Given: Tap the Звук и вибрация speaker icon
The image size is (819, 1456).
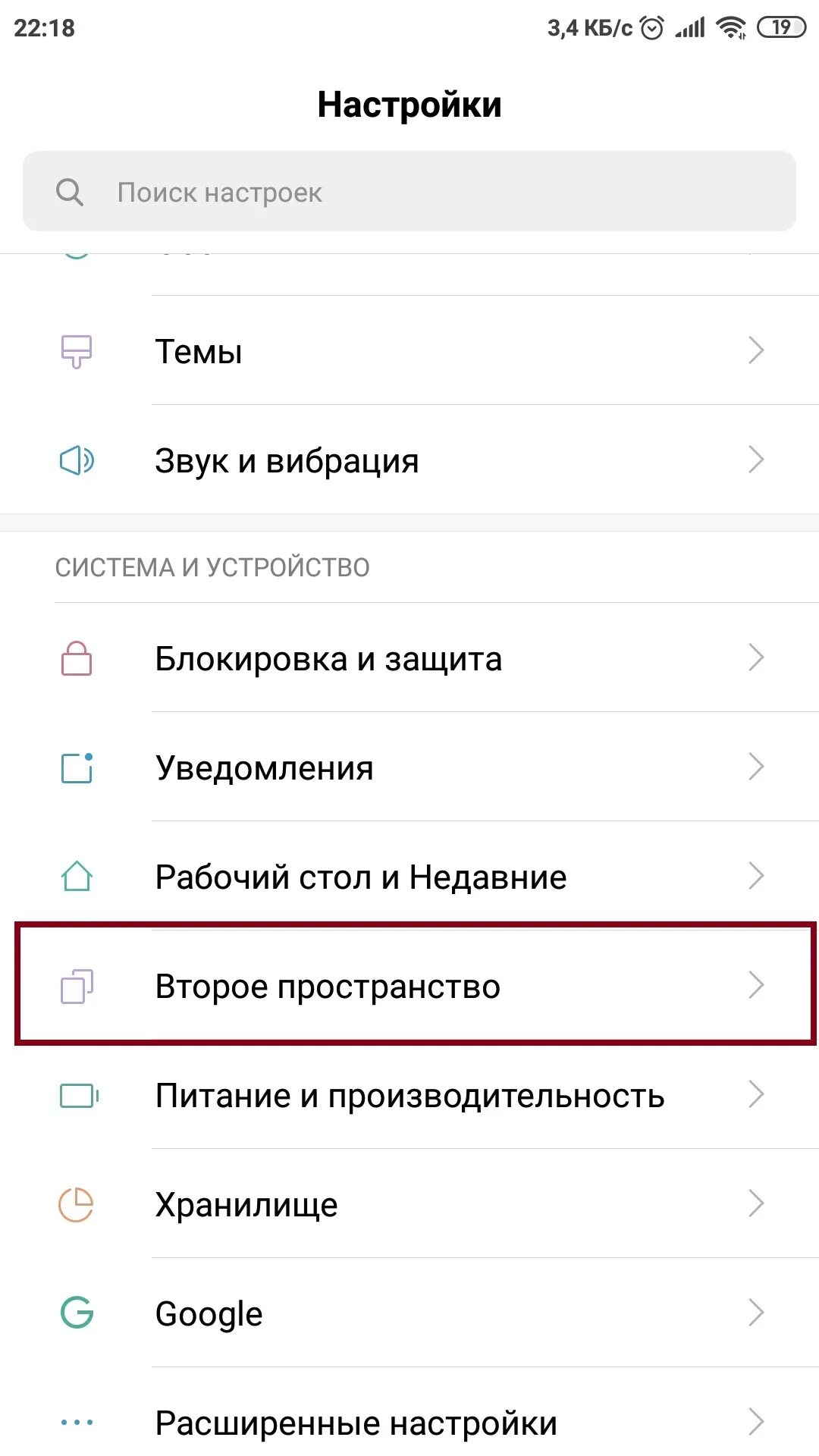Looking at the screenshot, I should pos(75,460).
